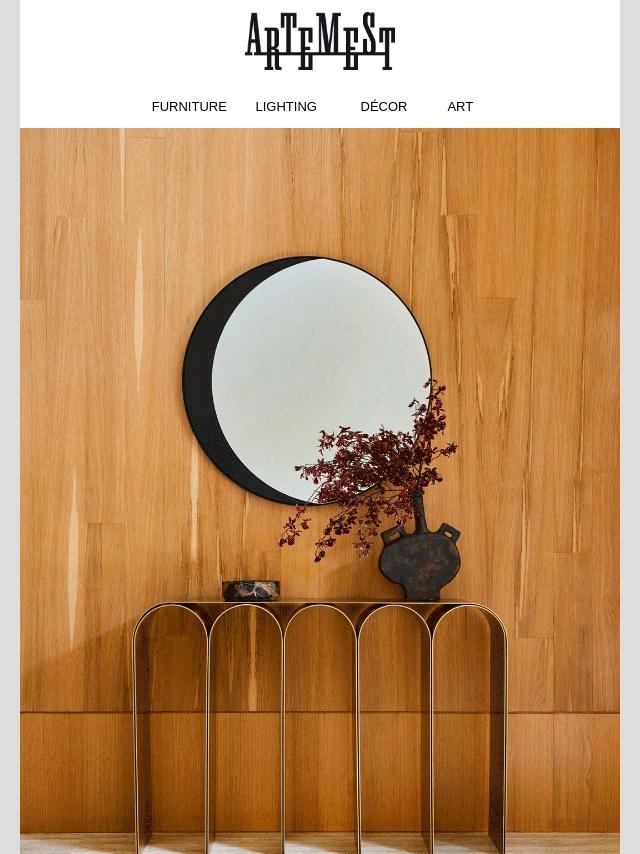Open the Artemest logo homepage link

320,42
